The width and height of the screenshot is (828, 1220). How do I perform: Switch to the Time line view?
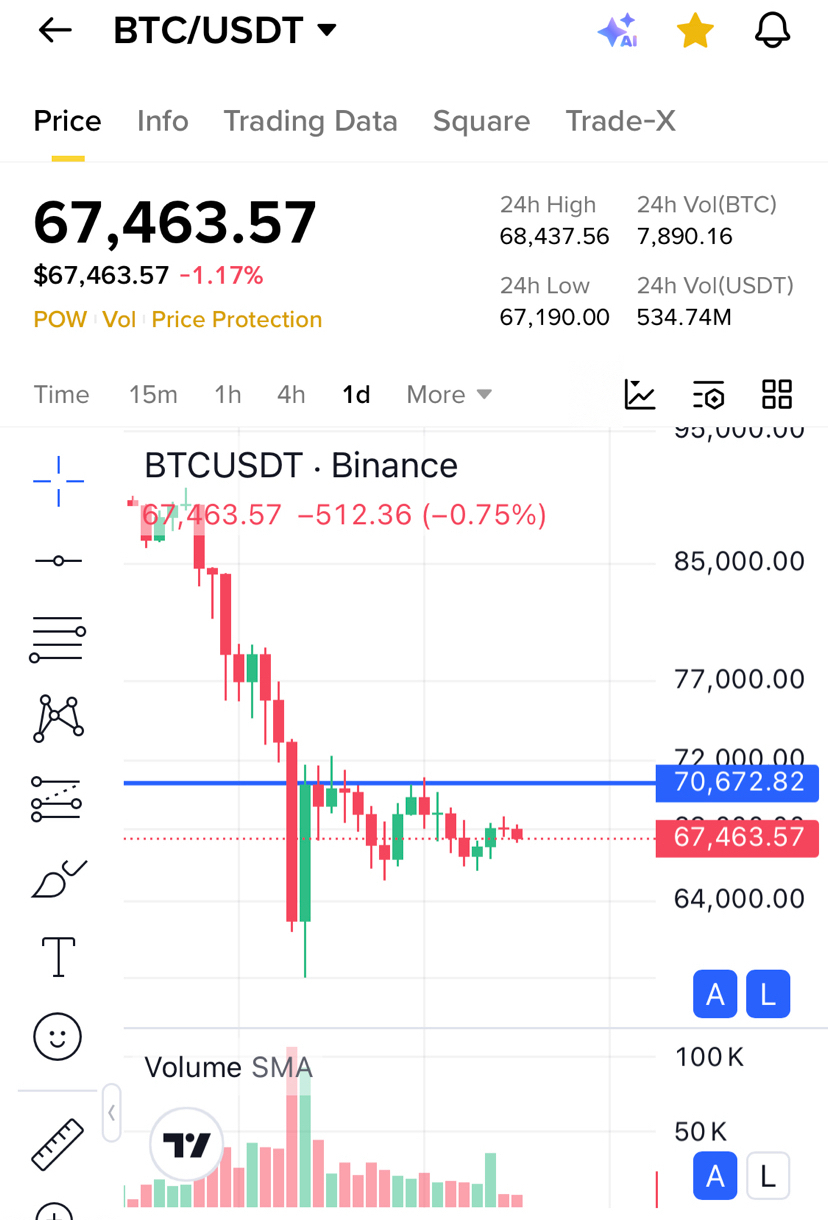(61, 395)
